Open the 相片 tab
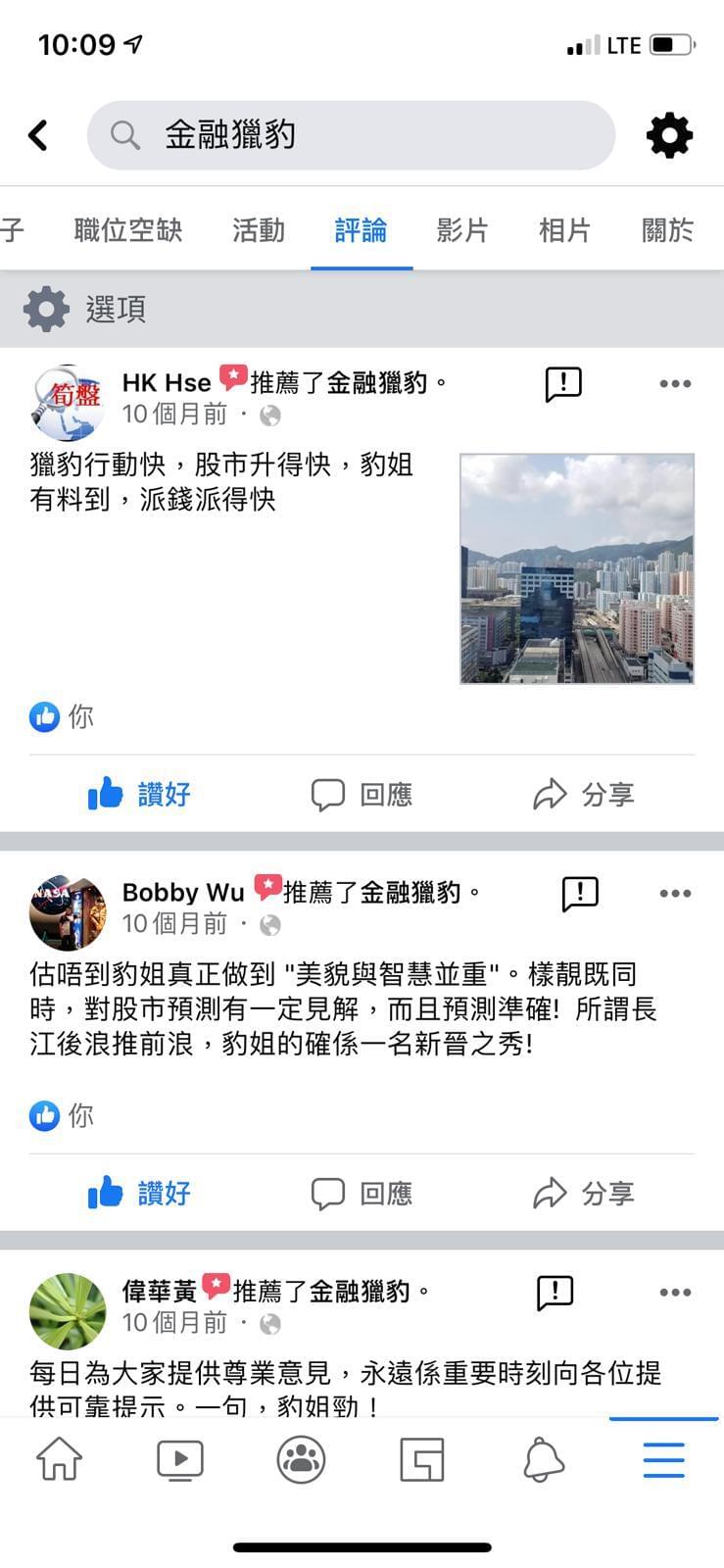724x1568 pixels. tap(564, 230)
